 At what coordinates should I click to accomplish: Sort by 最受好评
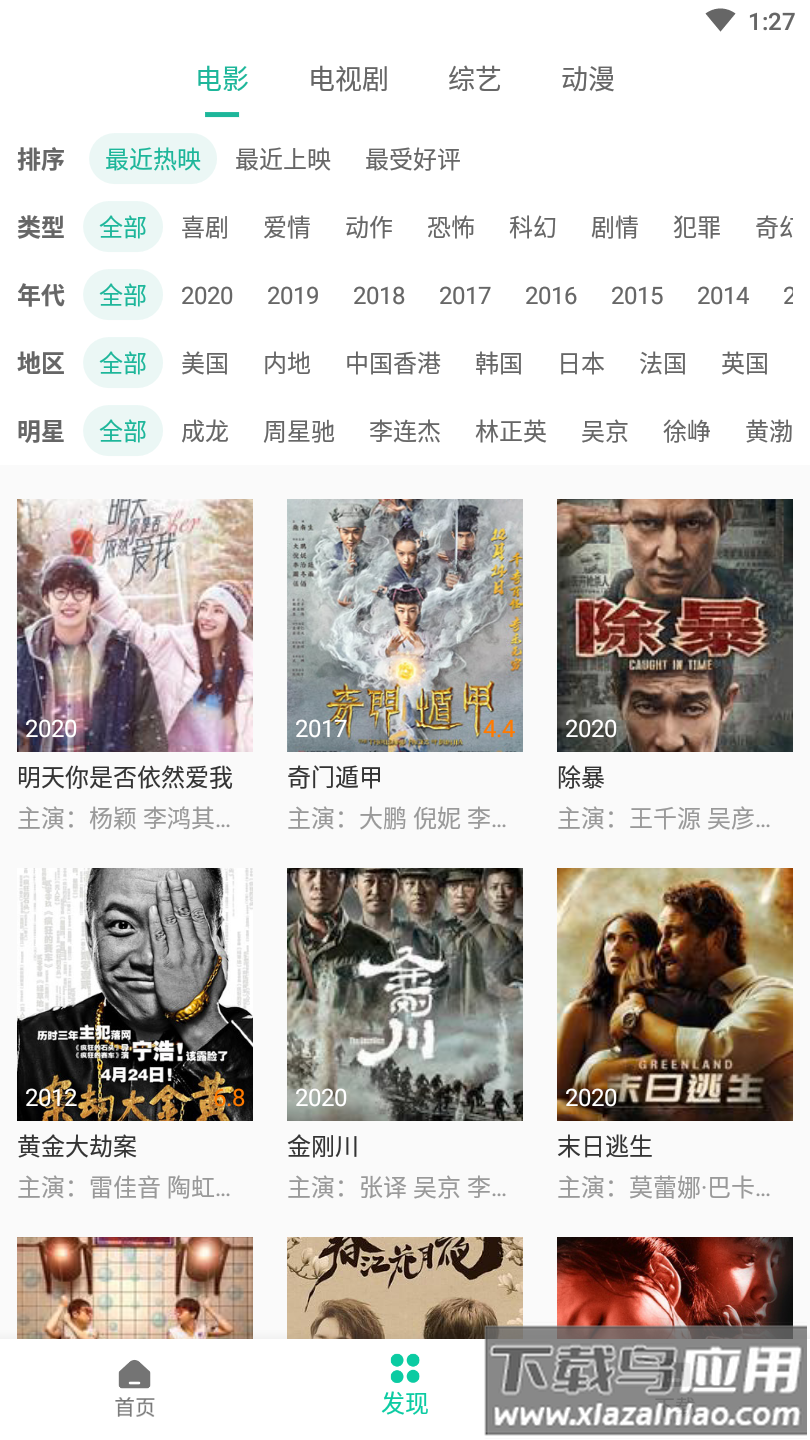[413, 159]
